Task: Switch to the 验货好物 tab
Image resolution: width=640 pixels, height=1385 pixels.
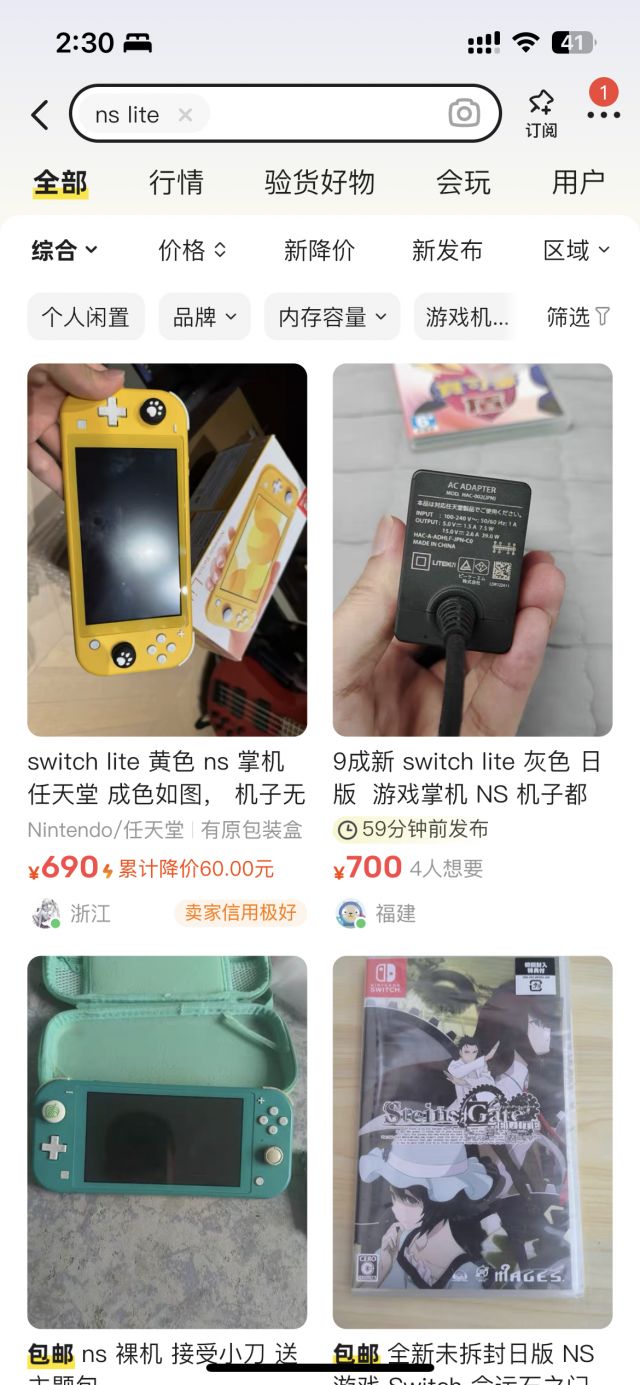Action: 319,182
